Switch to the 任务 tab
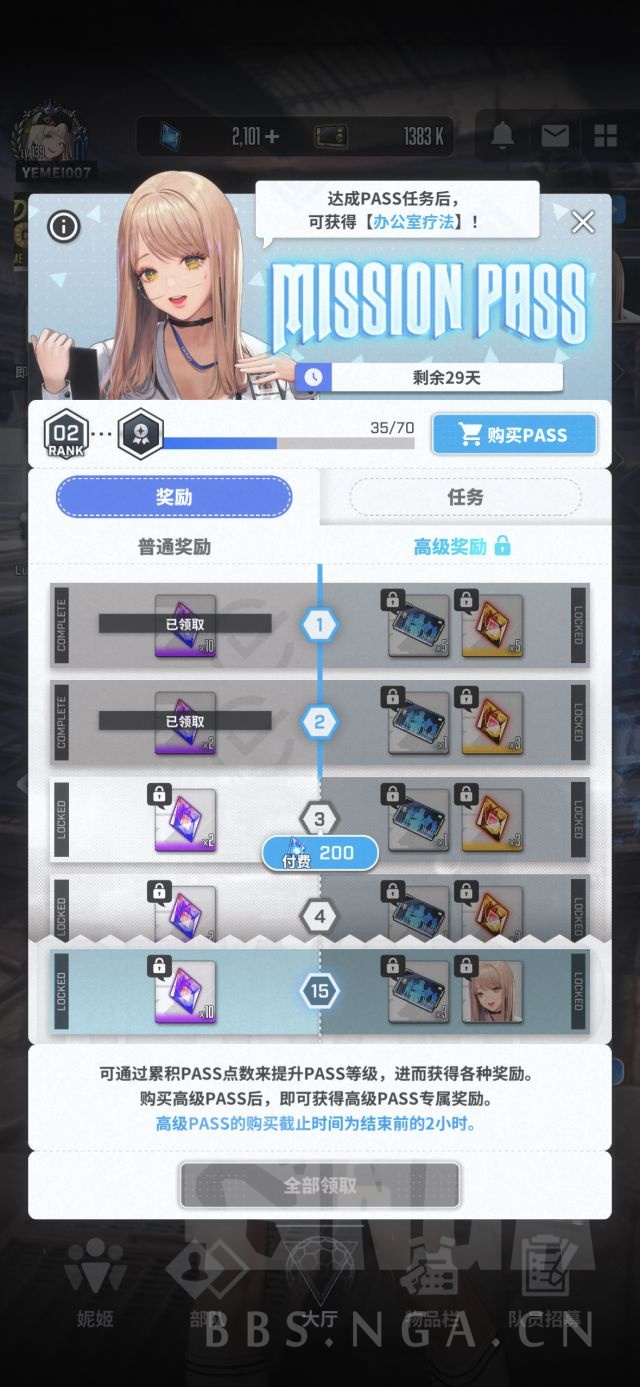The height and width of the screenshot is (1387, 640). [x=465, y=497]
